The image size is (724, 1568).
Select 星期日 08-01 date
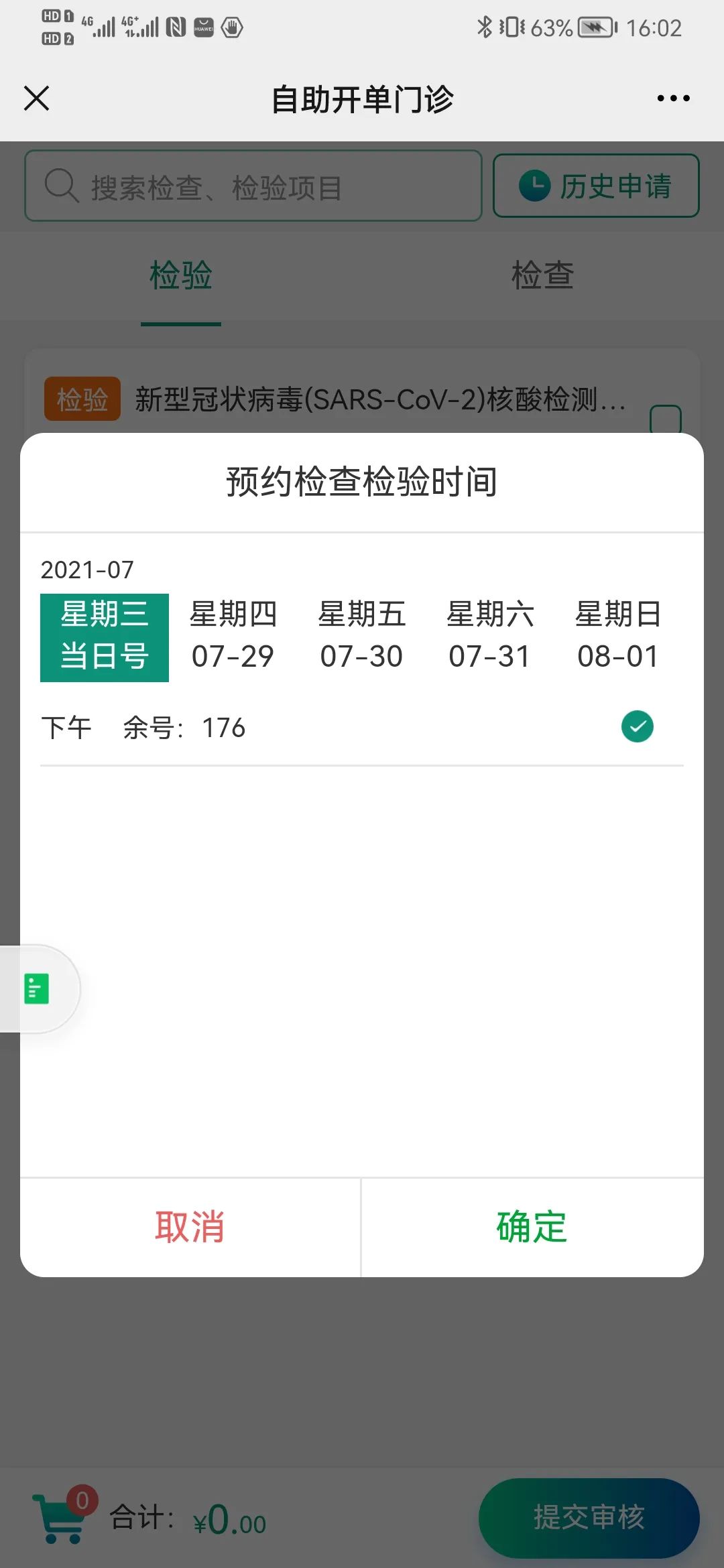[x=618, y=637]
